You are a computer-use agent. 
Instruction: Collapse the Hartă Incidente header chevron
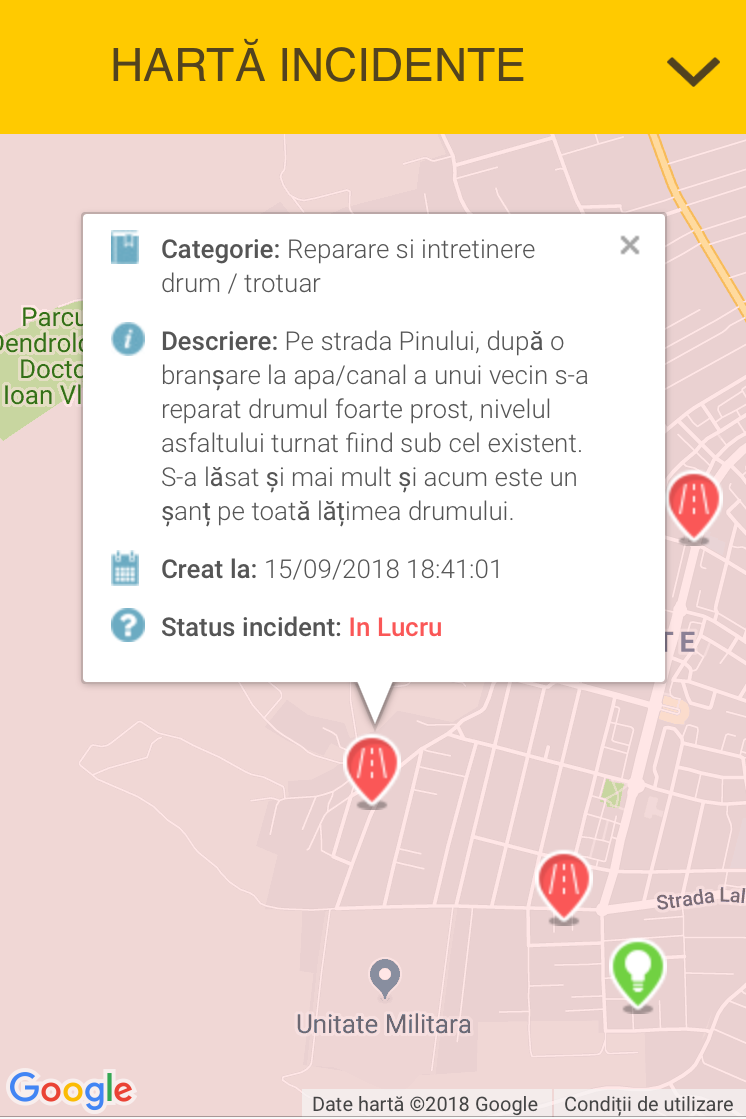[693, 70]
